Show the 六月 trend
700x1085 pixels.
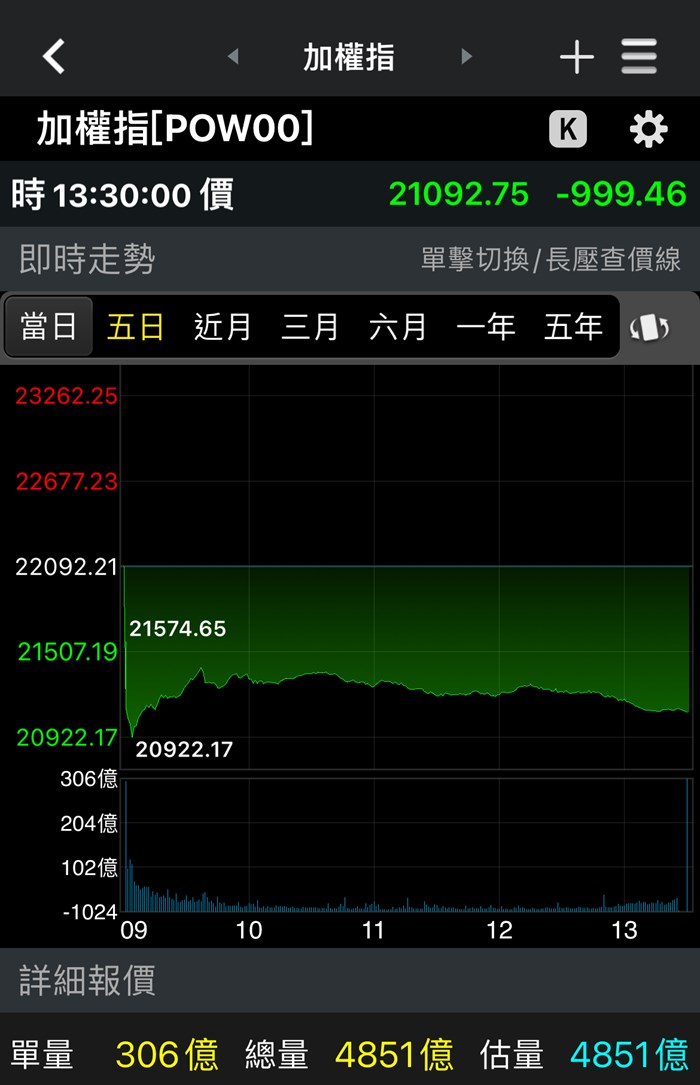coord(398,326)
